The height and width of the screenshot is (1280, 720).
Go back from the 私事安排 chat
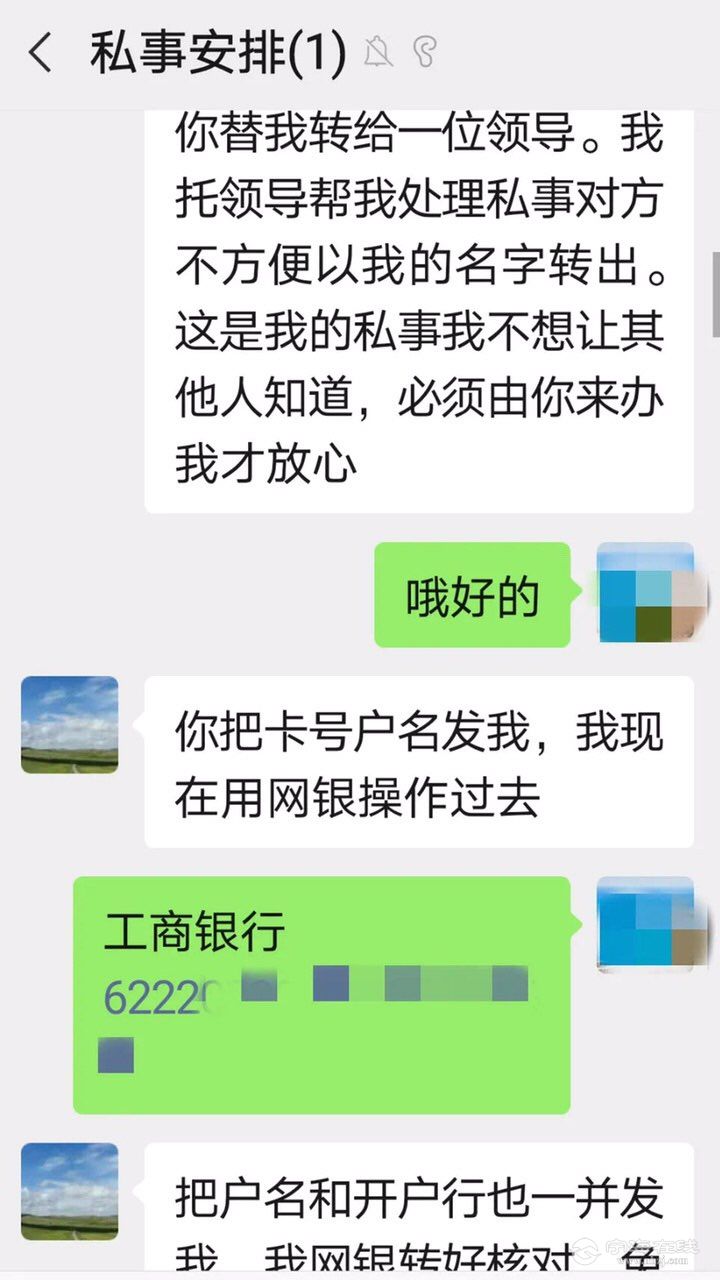click(40, 53)
